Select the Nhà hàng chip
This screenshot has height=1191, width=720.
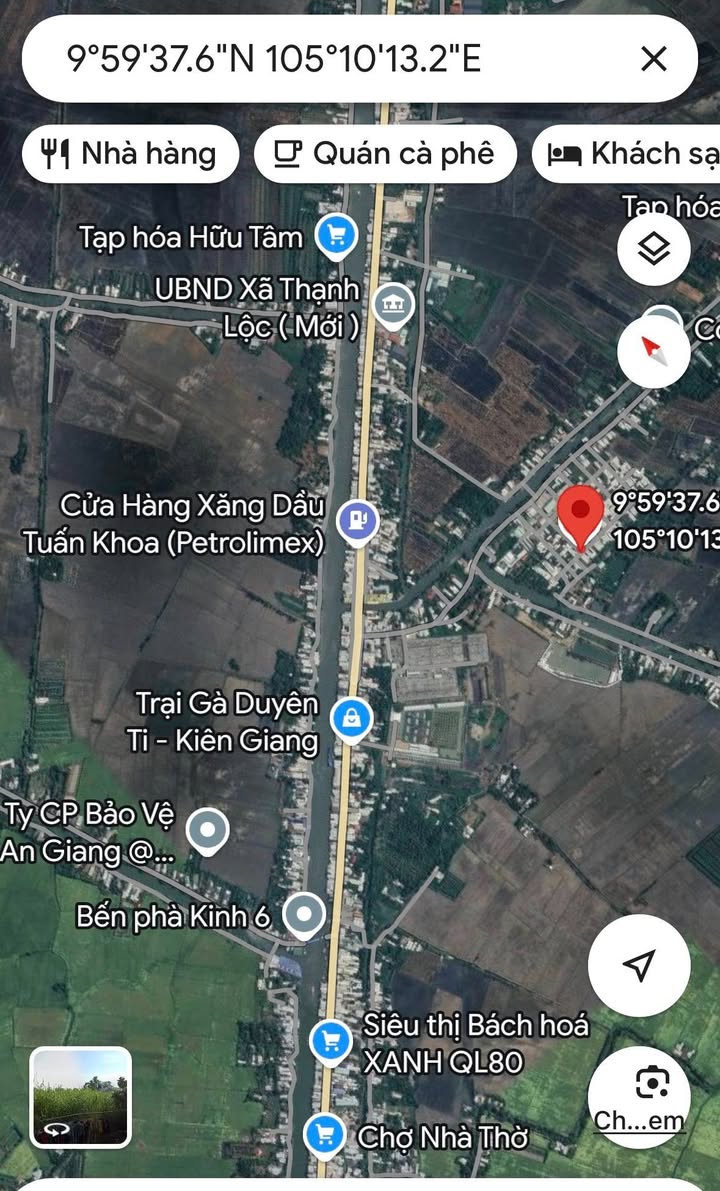tap(131, 154)
